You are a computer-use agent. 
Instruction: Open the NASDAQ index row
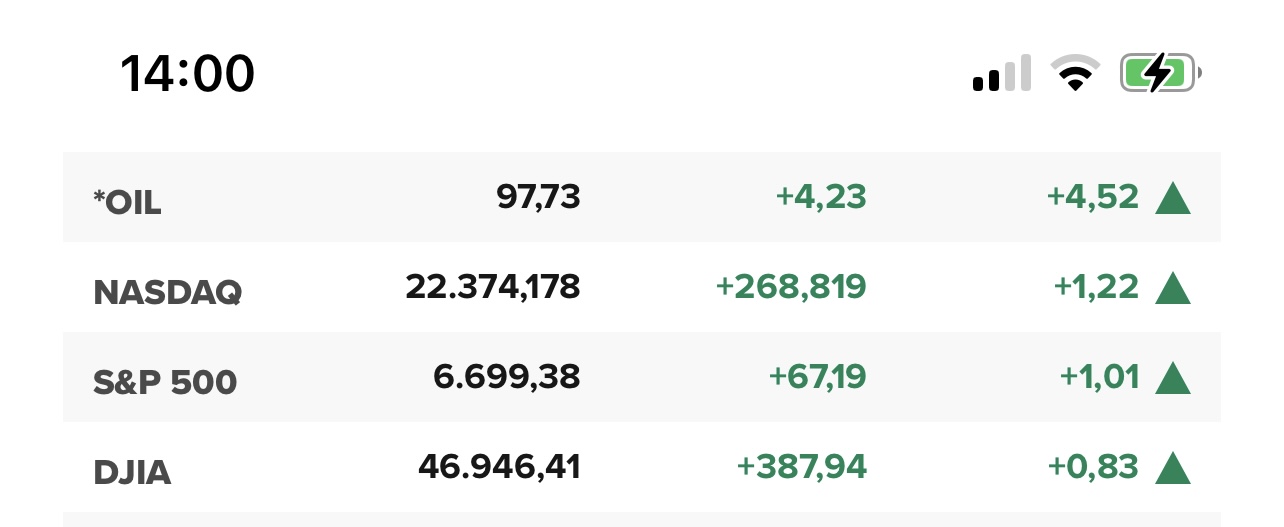[x=640, y=288]
